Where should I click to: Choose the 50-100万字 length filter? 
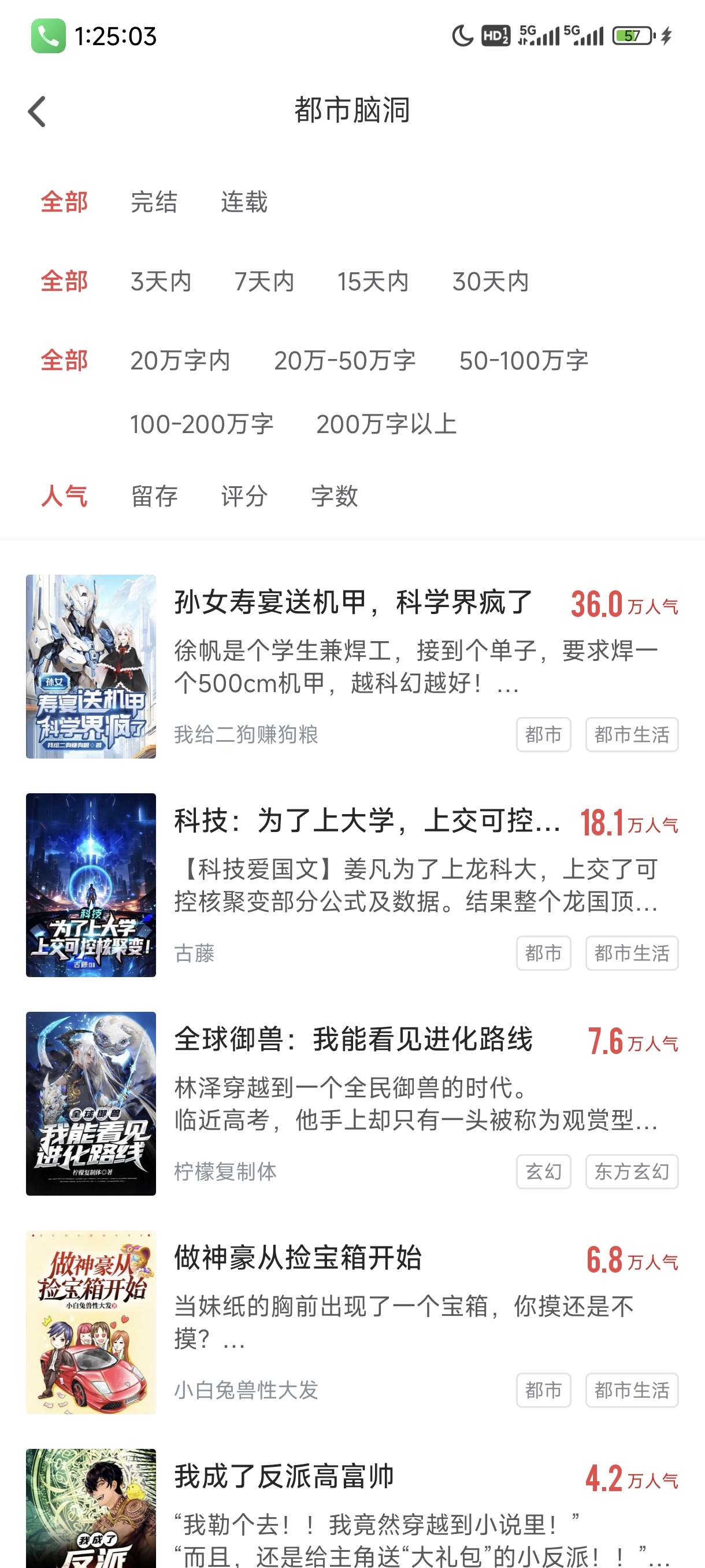tap(523, 360)
